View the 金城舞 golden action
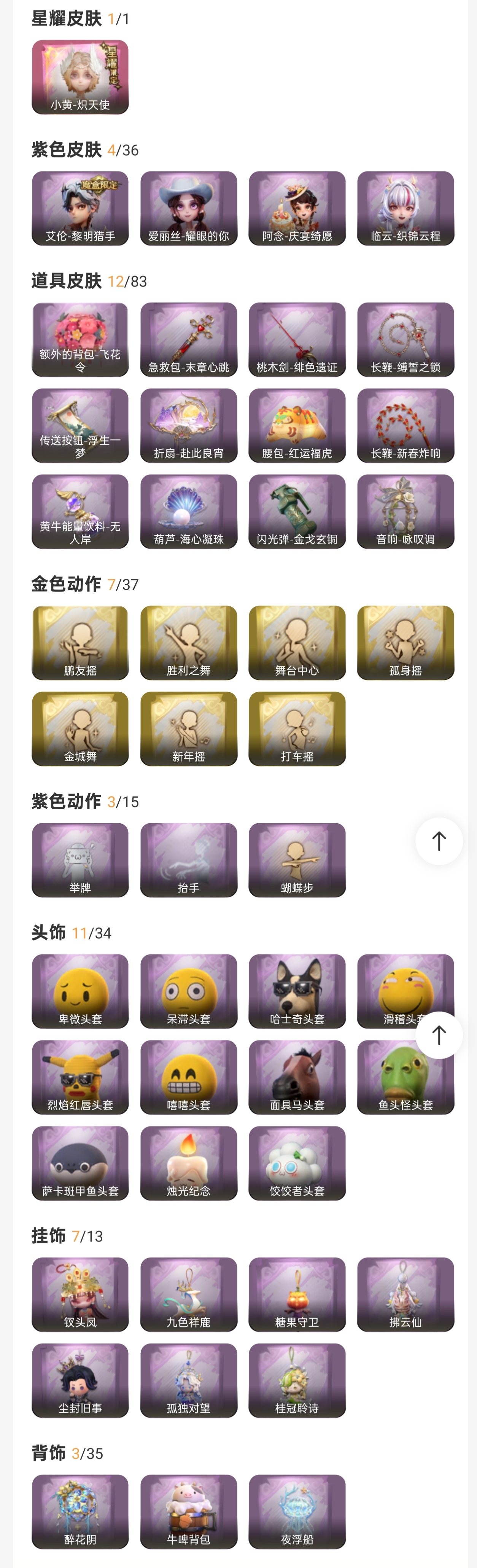The image size is (477, 1568). (x=80, y=728)
